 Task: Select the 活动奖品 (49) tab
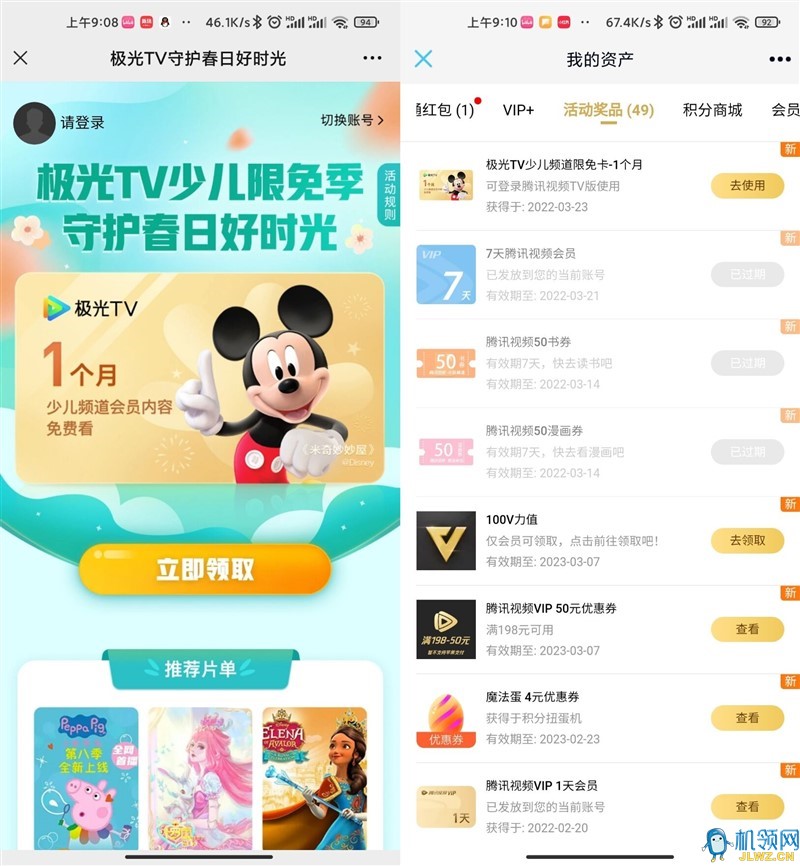(x=608, y=110)
